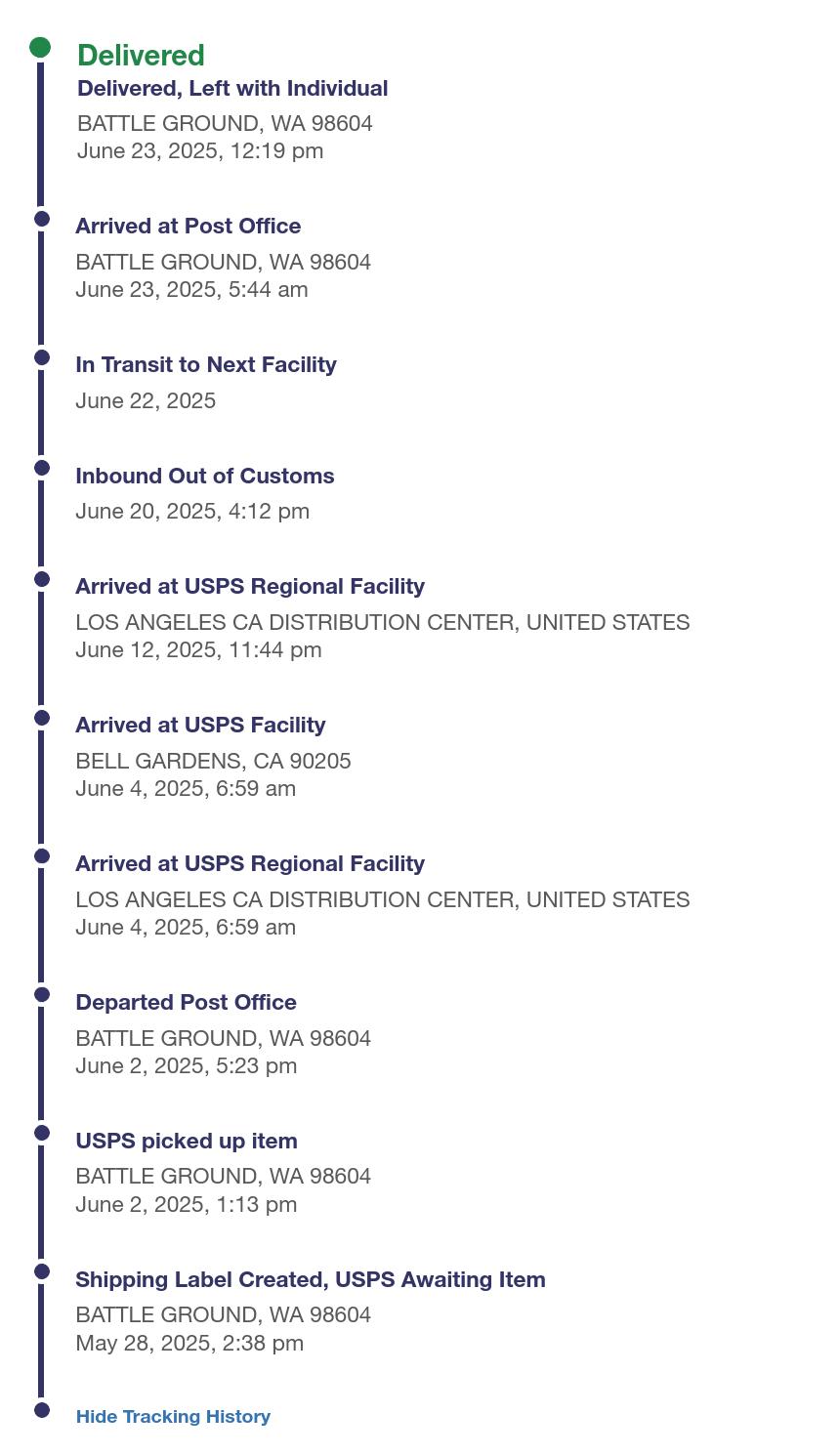Collapse the list via Hide Tracking History
Screen dimensions: 839x1456
click(173, 1416)
